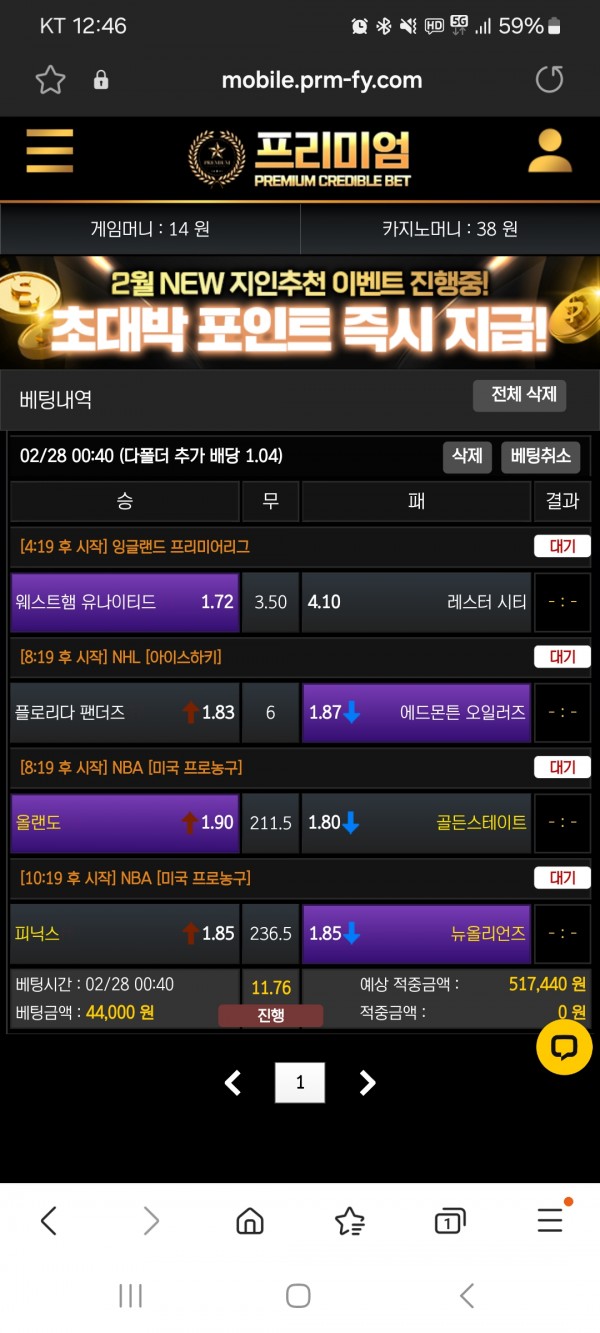Cancel the bet with 베팅취소
Screen dimensions: 600x1333
coord(540,456)
